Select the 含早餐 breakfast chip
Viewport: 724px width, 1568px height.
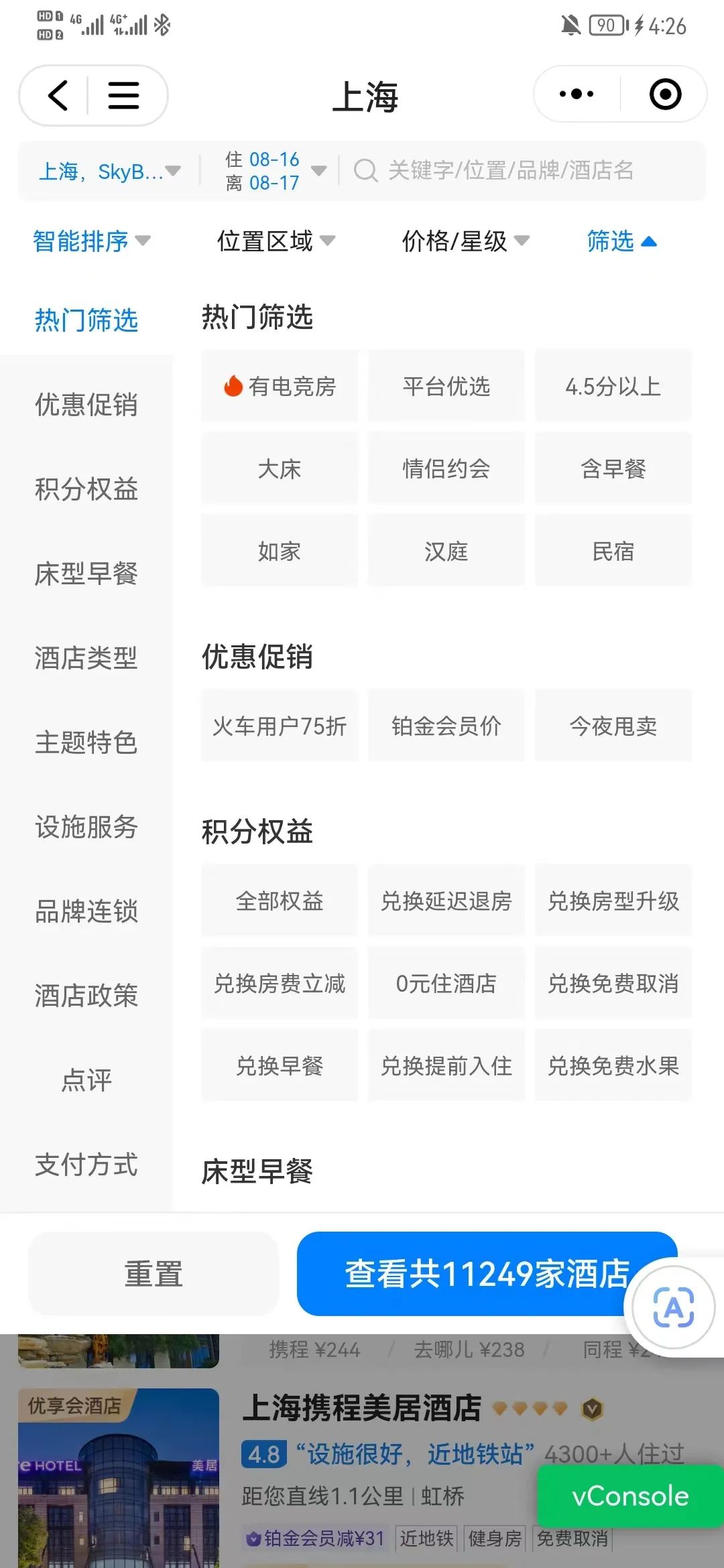613,469
